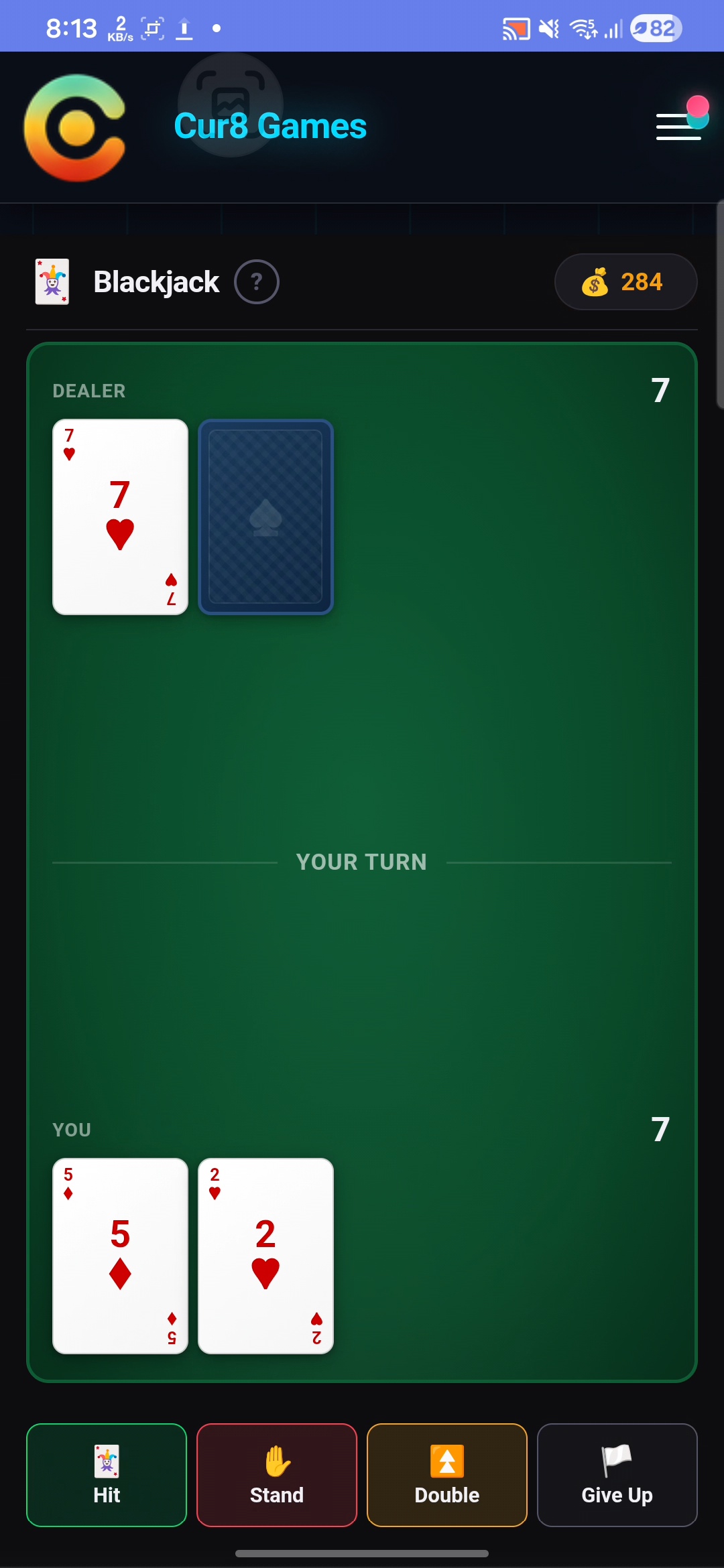Hit to draw another card

[x=107, y=1475]
